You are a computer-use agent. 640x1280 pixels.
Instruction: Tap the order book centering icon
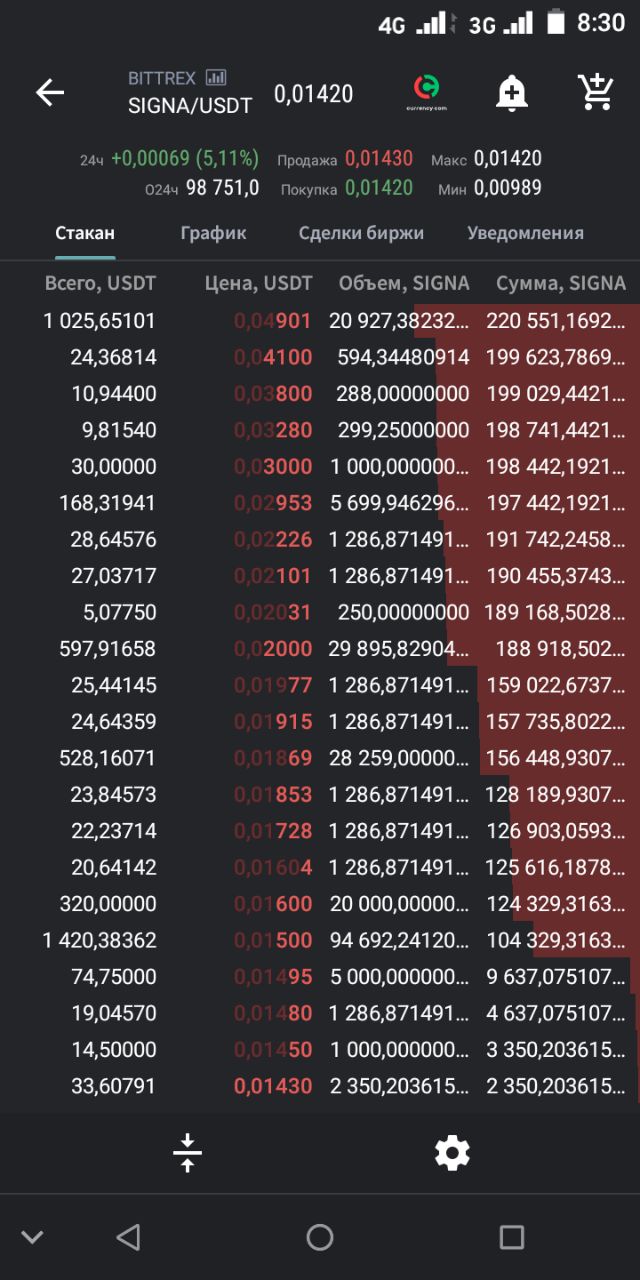coord(187,1153)
